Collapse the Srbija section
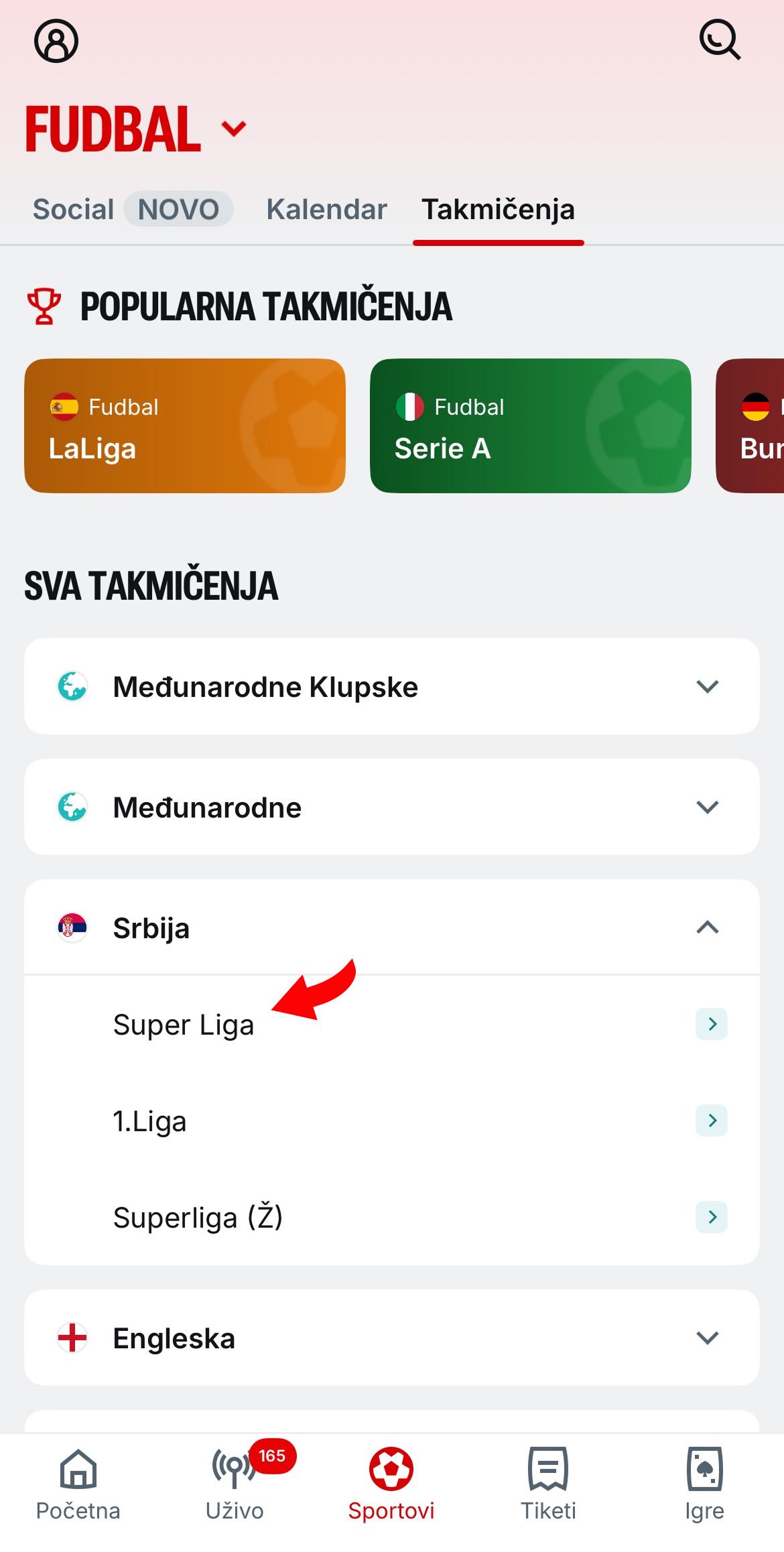The height and width of the screenshot is (1552, 784). (x=392, y=927)
